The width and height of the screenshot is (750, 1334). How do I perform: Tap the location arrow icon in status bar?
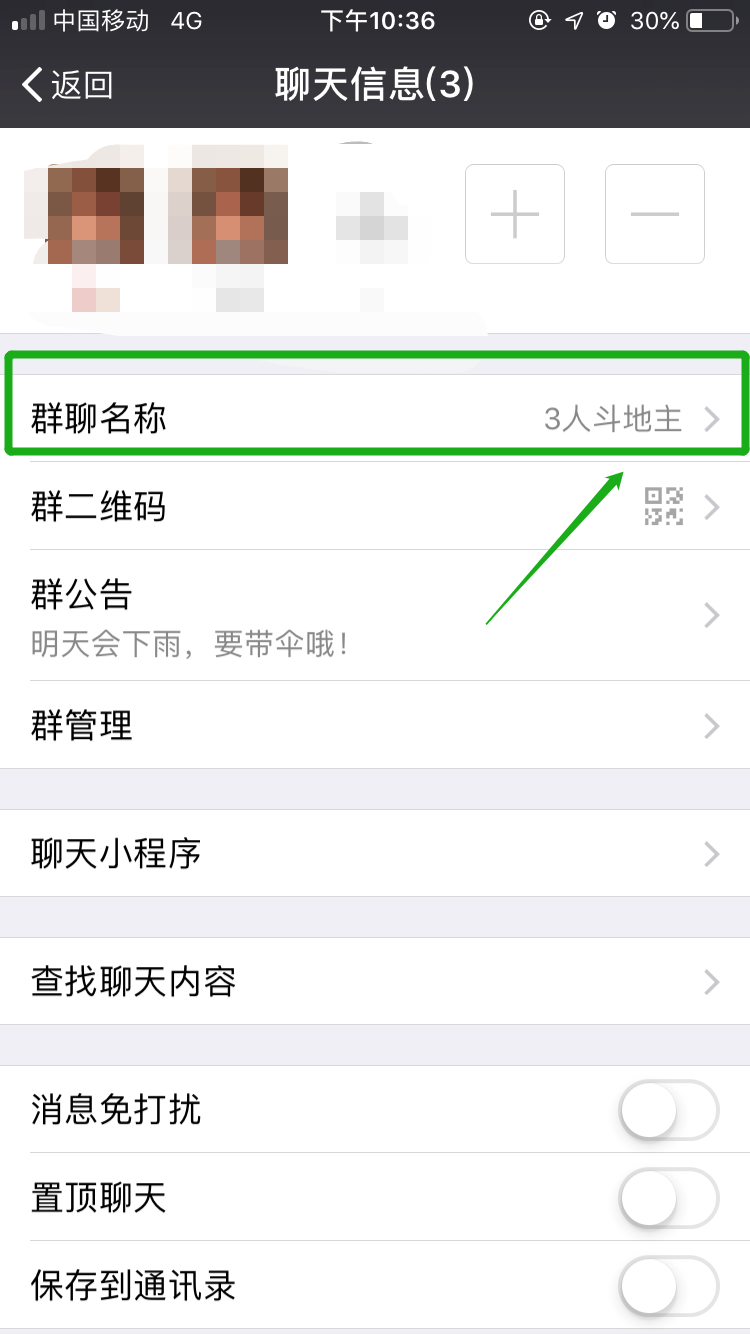[572, 20]
